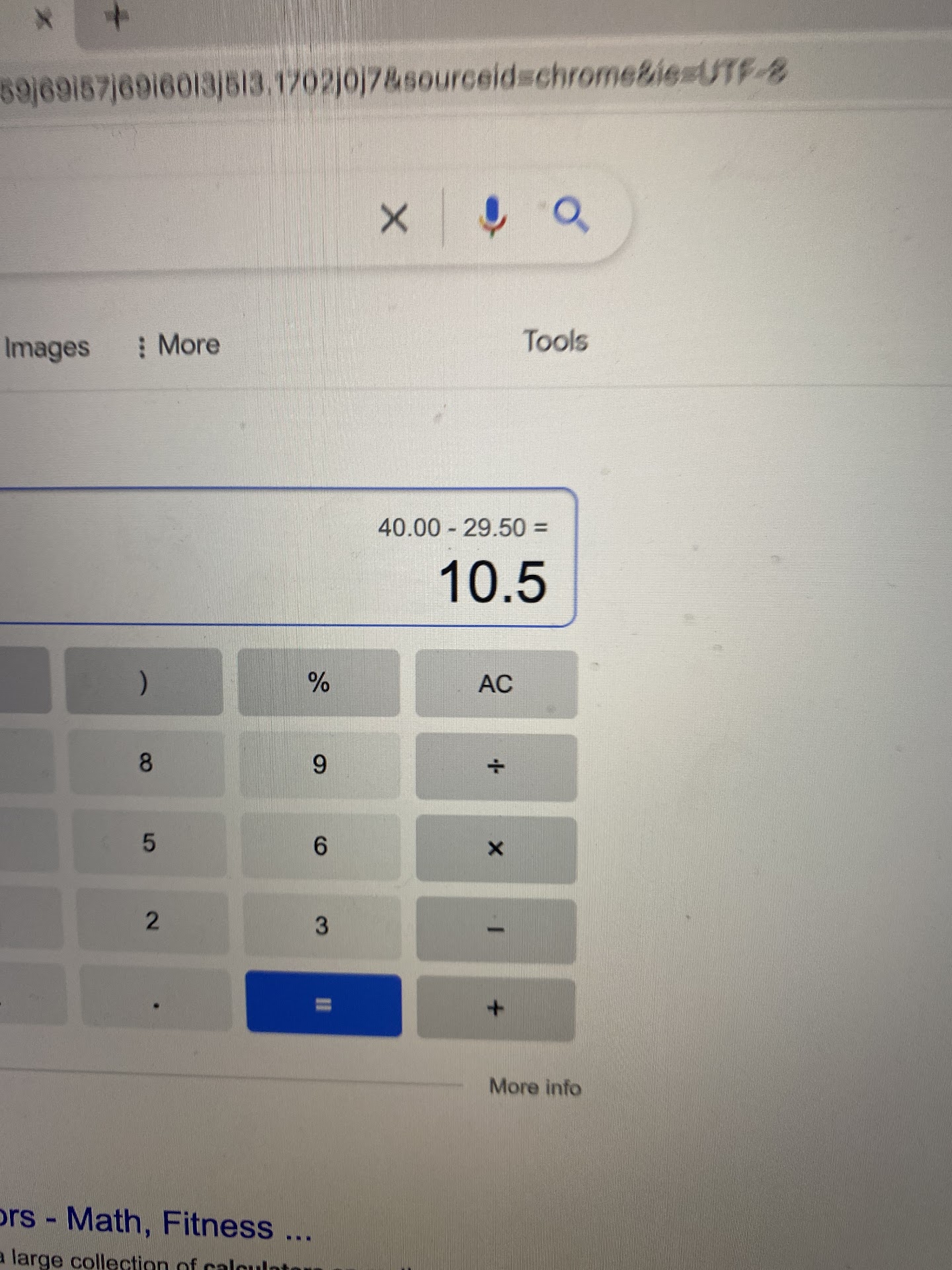Image resolution: width=952 pixels, height=1270 pixels.
Task: Open the More search categories menu
Action: point(178,345)
